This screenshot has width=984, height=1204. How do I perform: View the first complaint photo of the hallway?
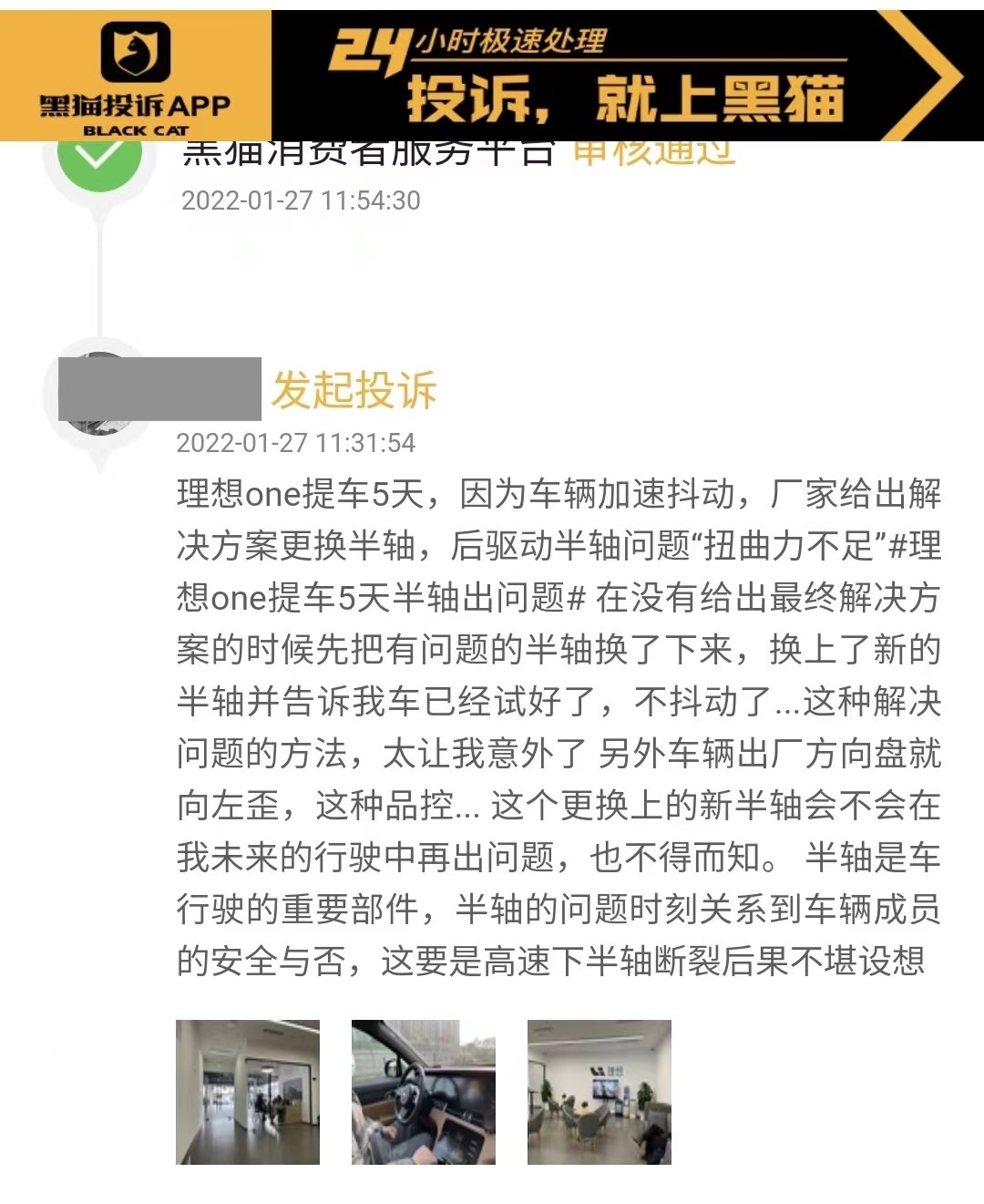click(x=248, y=1092)
